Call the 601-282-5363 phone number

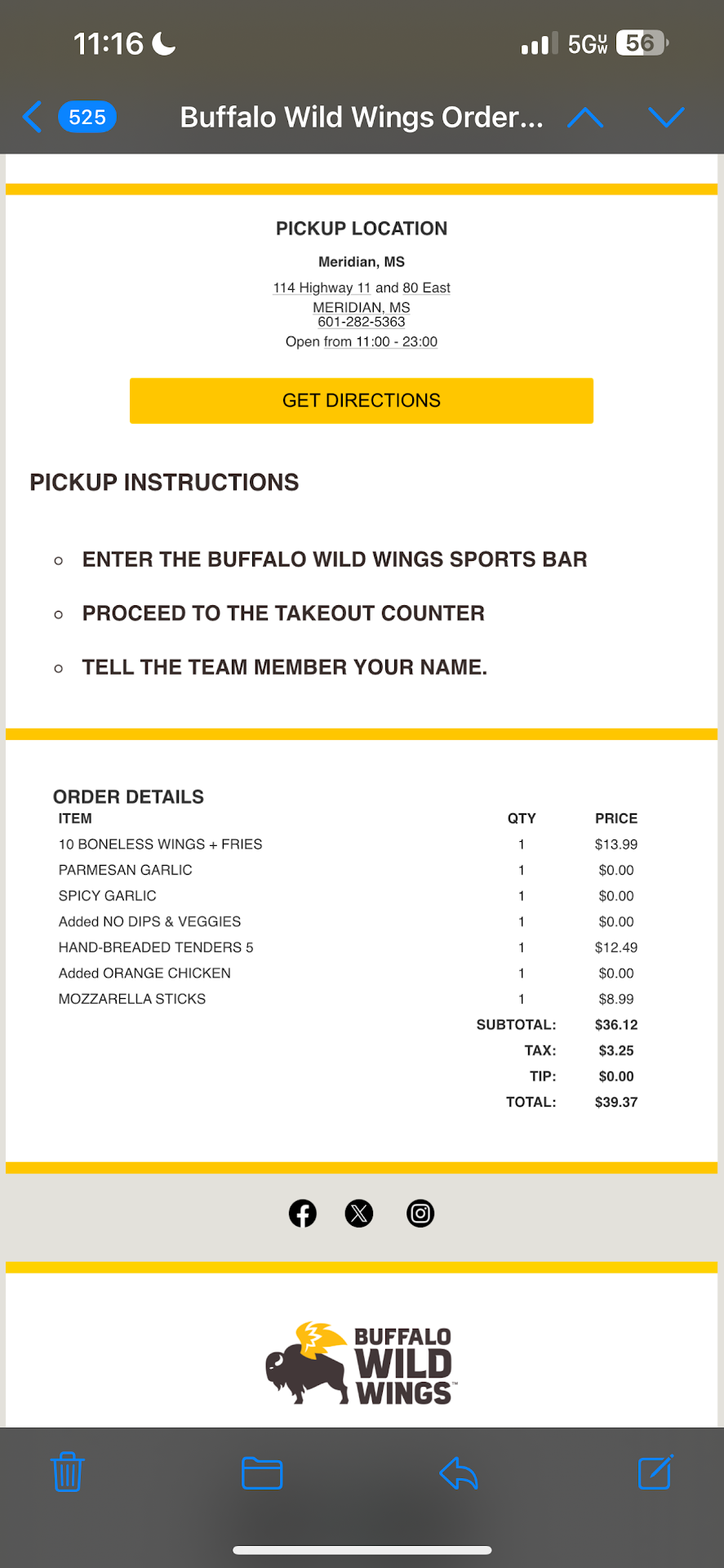(x=361, y=323)
